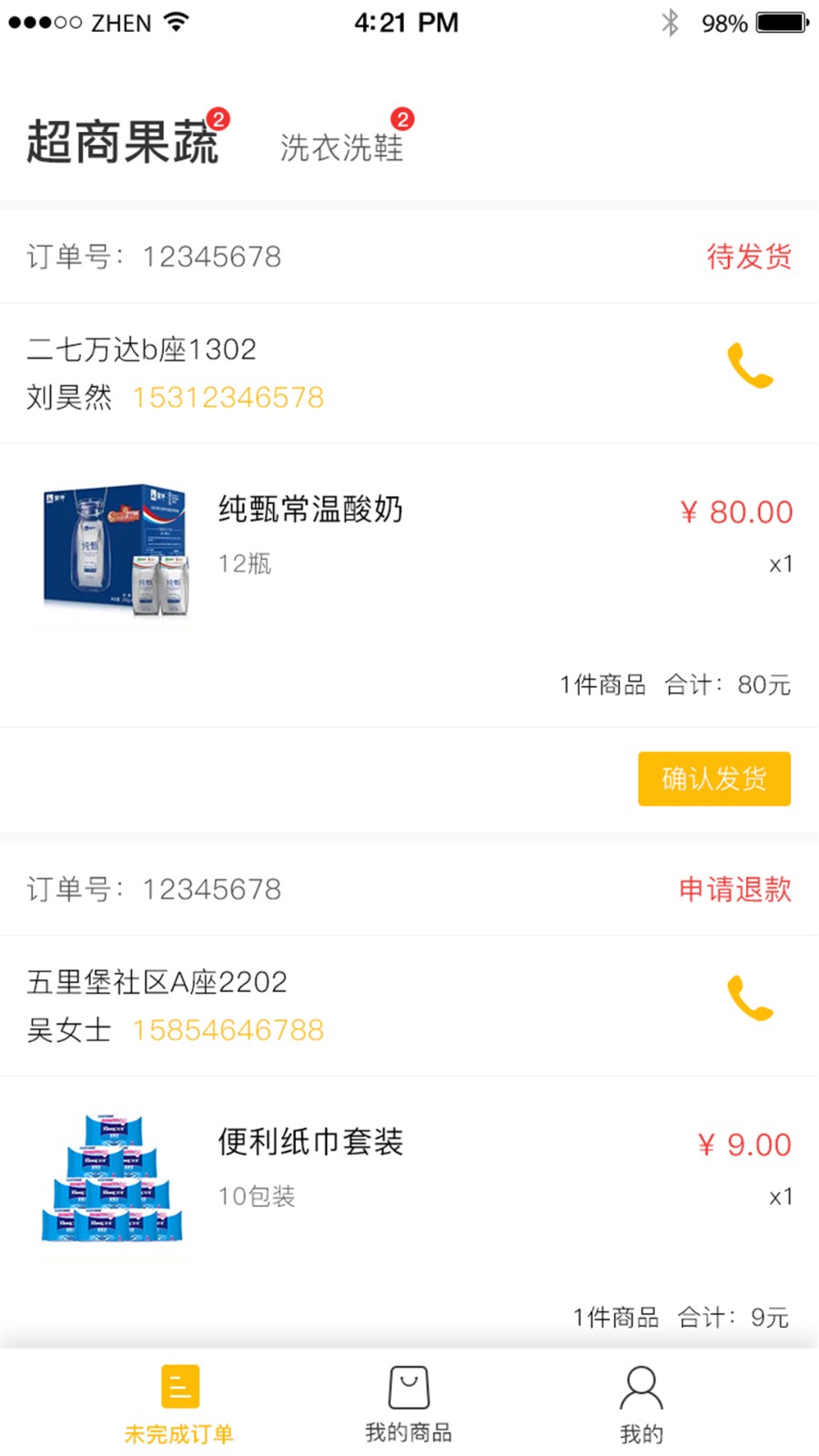This screenshot has width=819, height=1456.
Task: Tap phone number 15312346578
Action: pos(228,398)
